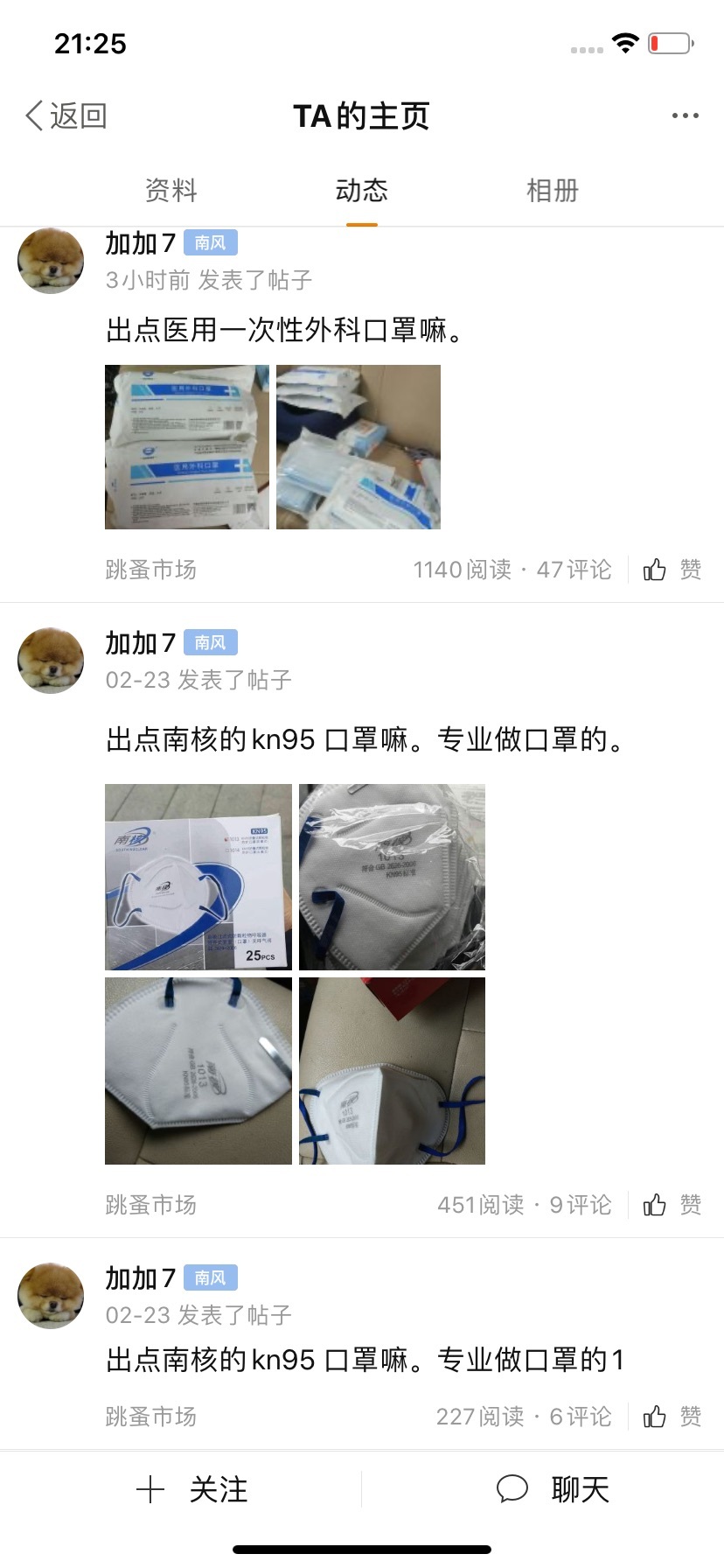724x1568 pixels.
Task: Open the post about 医用一次性外科口罩
Action: pos(285,330)
